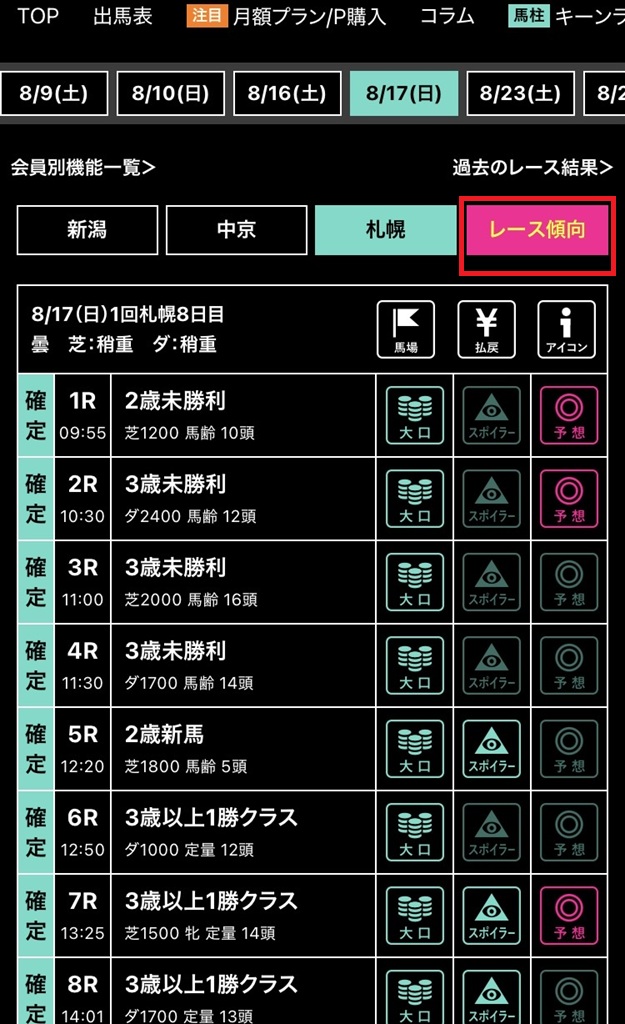Open the 払戻 yen icon
Image resolution: width=625 pixels, height=1024 pixels.
[x=486, y=329]
